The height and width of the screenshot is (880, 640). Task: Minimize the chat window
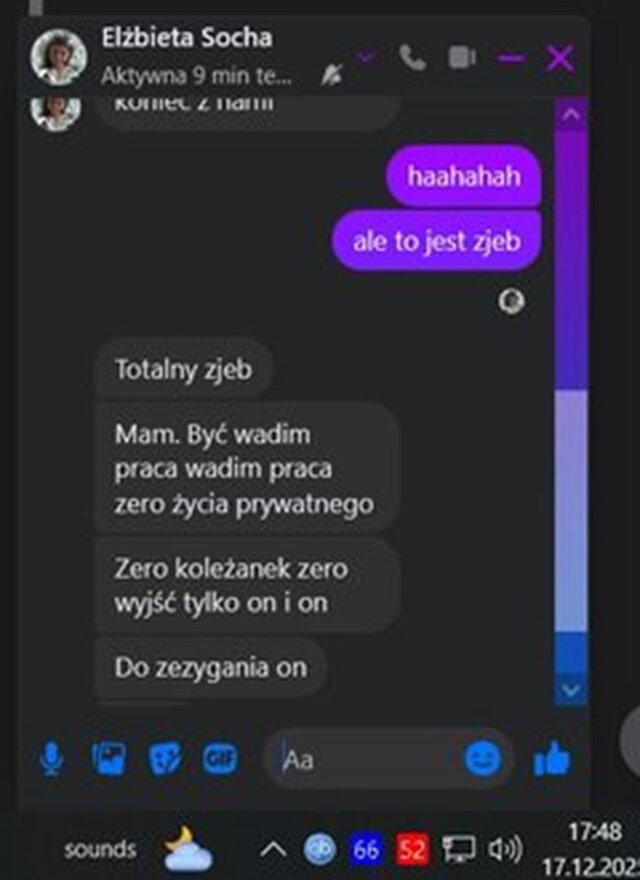[x=511, y=58]
